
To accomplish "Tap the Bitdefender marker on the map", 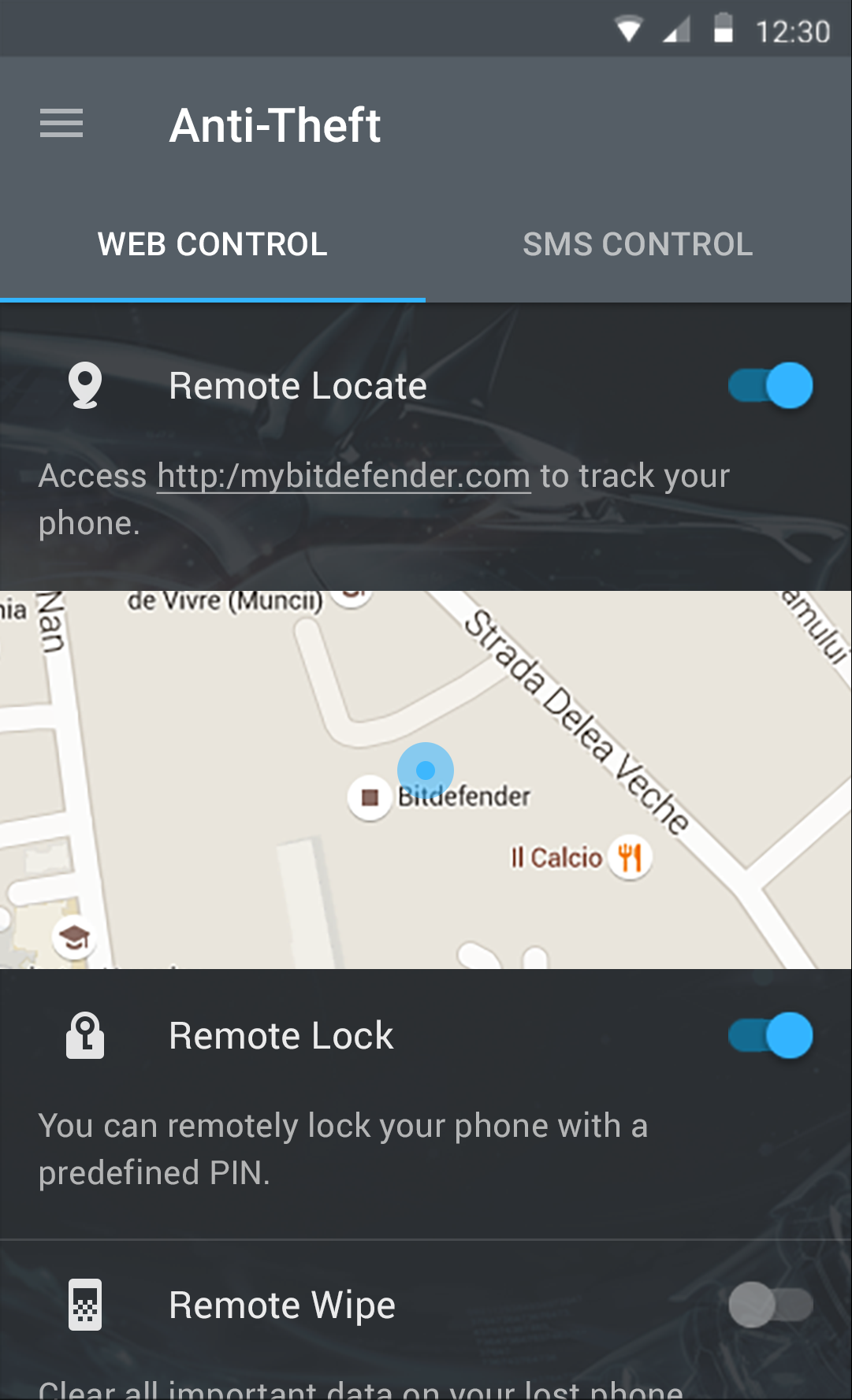I will click(370, 797).
